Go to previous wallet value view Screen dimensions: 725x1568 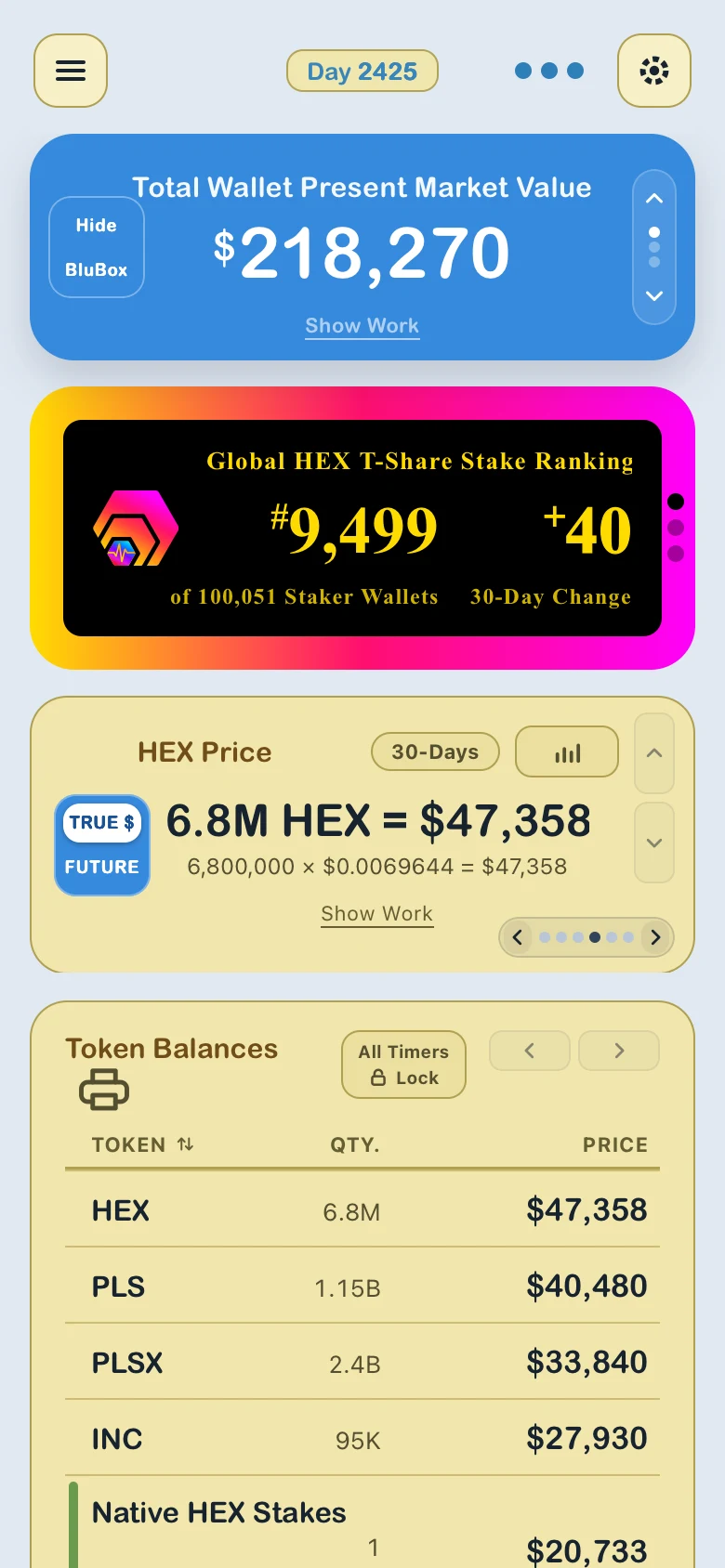click(x=654, y=198)
